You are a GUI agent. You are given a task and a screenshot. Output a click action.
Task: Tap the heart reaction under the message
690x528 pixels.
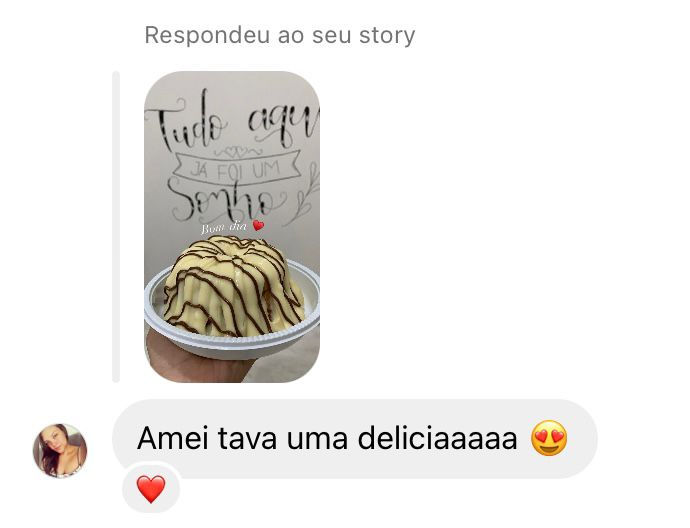[x=151, y=489]
